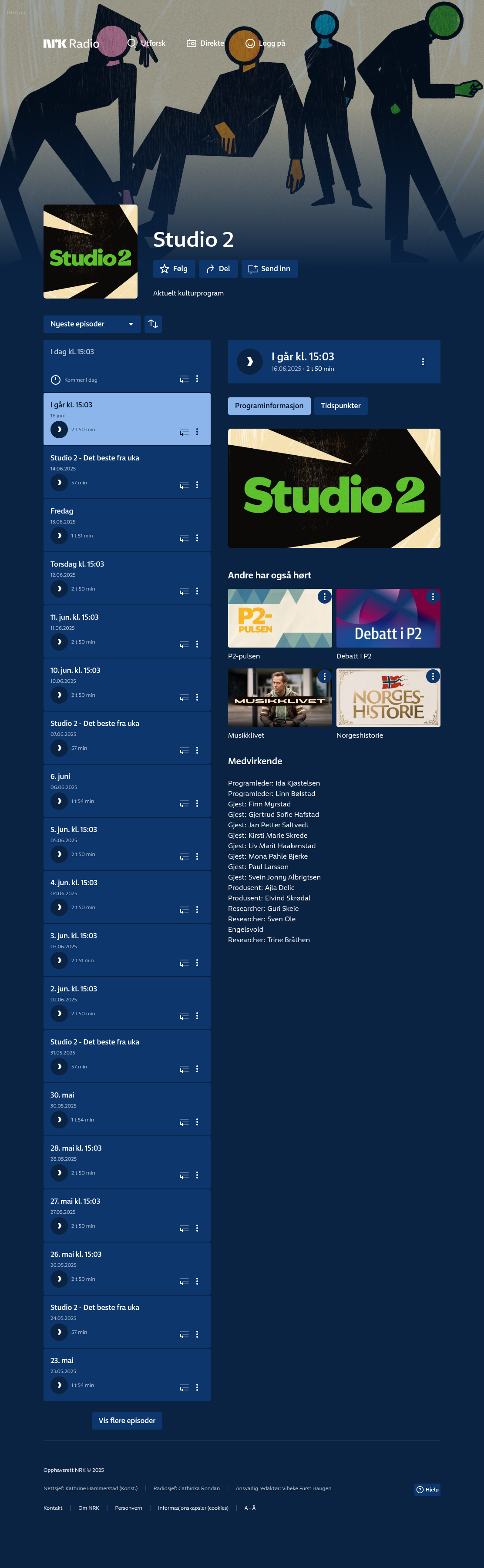Open overflow menu for 6. juni episode
The width and height of the screenshot is (484, 1568).
(x=197, y=803)
